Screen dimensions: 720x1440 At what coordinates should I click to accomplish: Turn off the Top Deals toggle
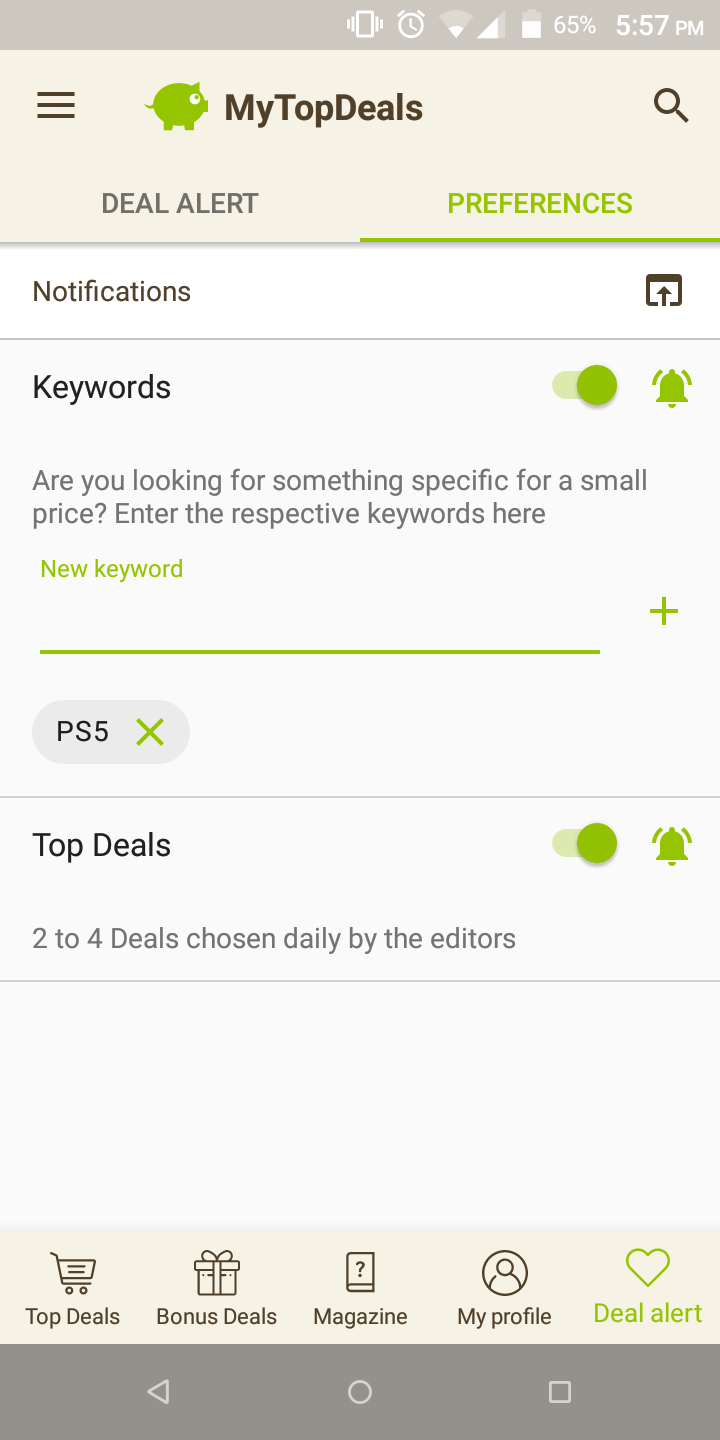pos(586,844)
